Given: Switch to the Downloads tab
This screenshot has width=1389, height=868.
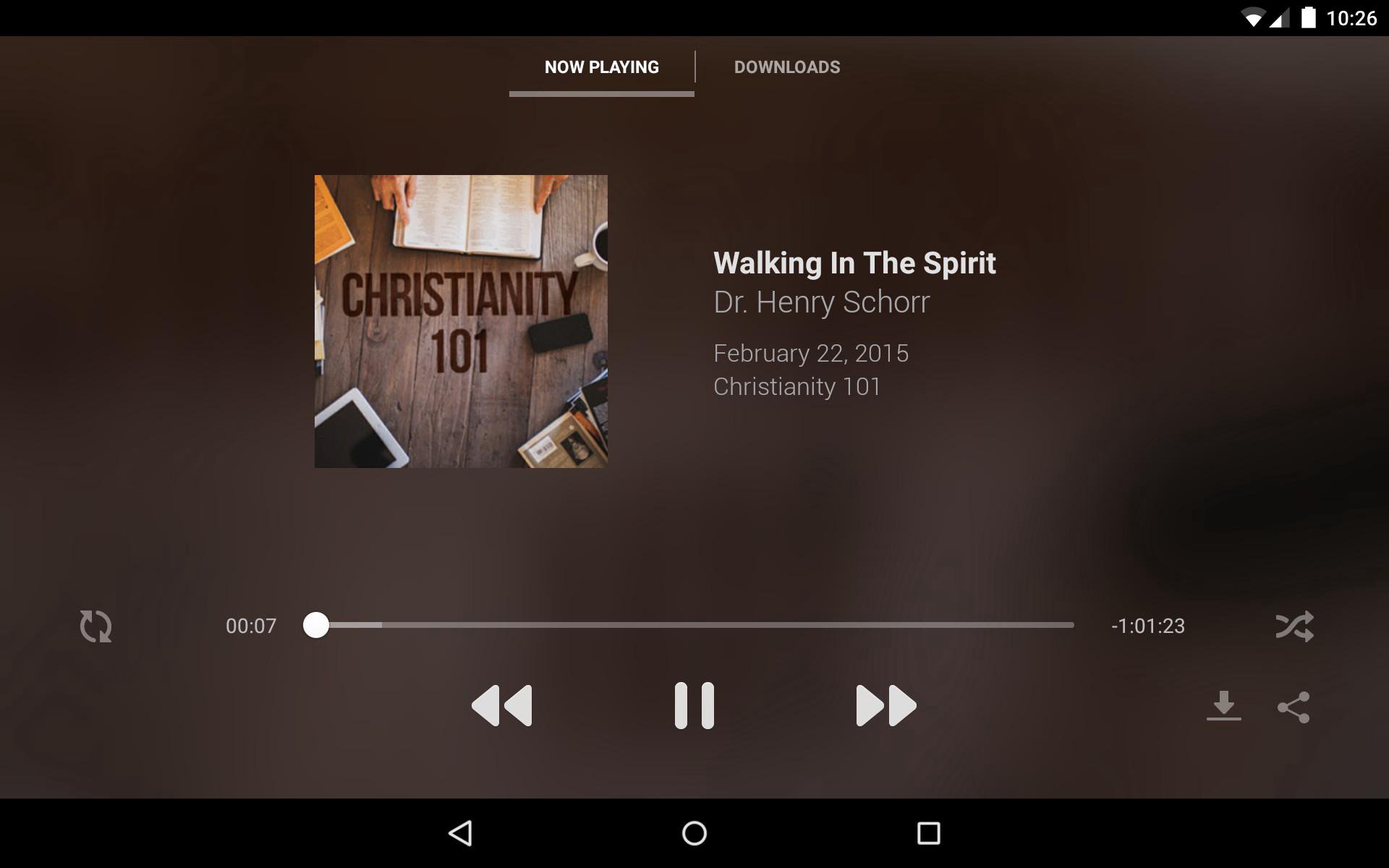Looking at the screenshot, I should pyautogui.click(x=786, y=67).
